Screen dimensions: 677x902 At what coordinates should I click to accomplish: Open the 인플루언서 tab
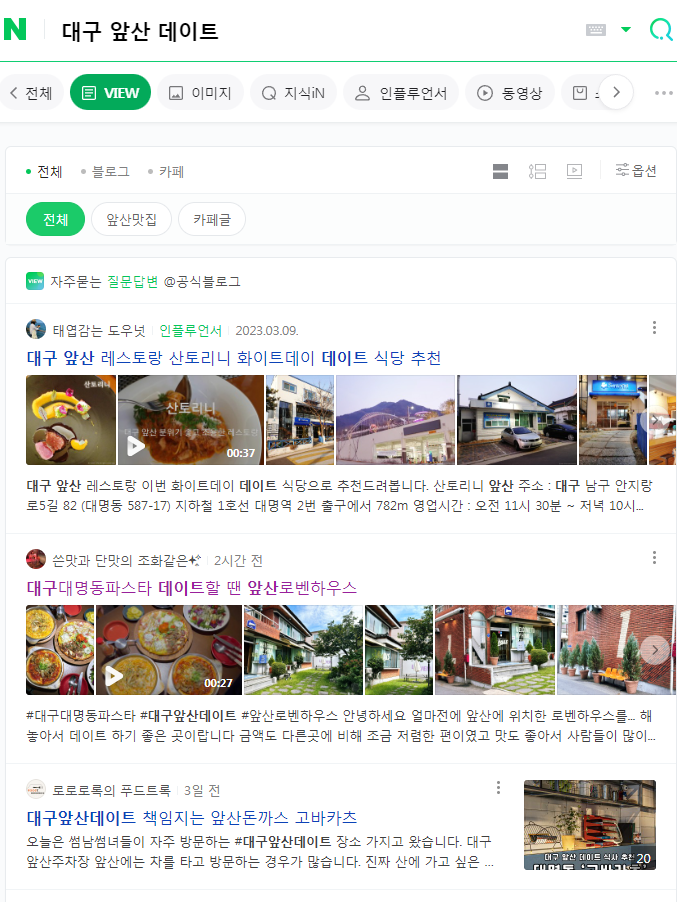pos(401,93)
